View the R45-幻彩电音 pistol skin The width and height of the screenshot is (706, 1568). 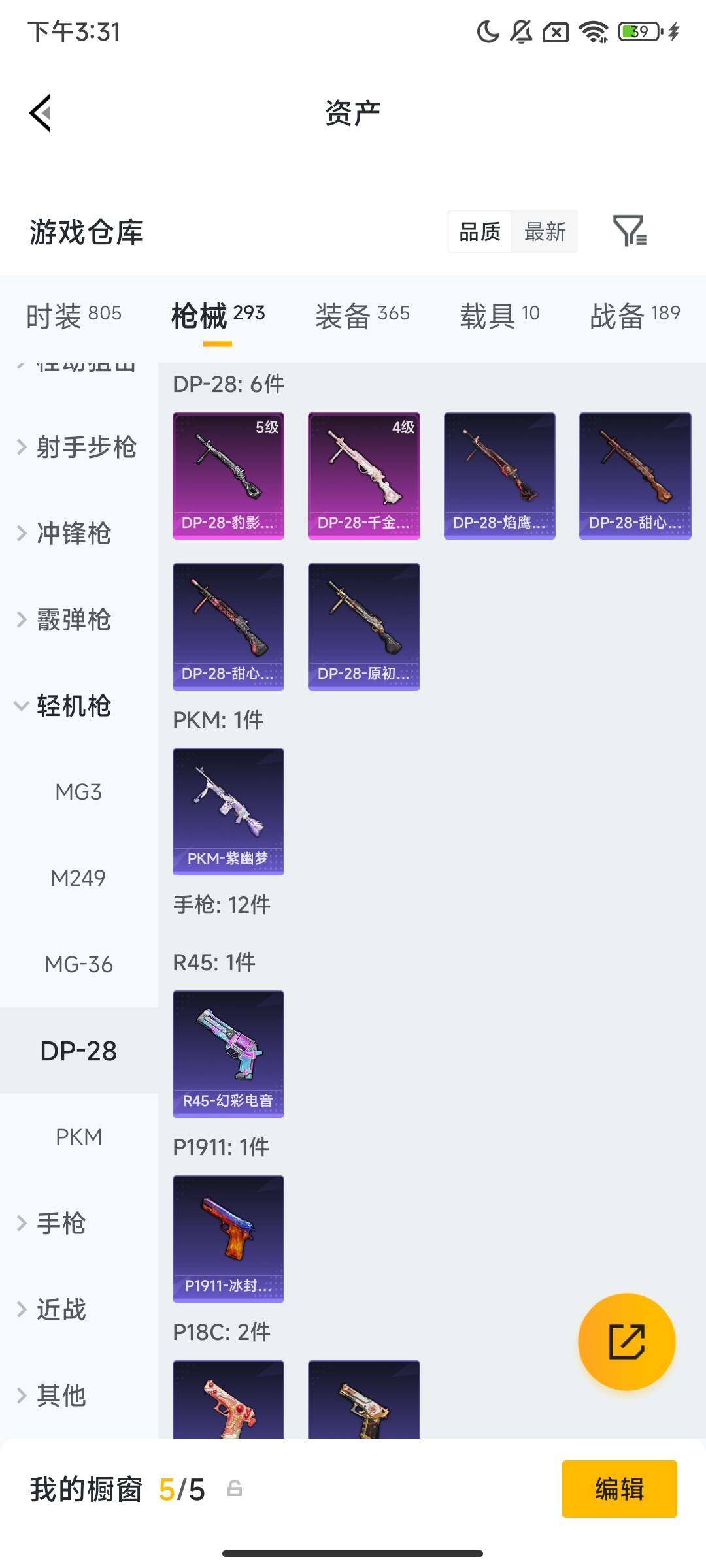(228, 1053)
